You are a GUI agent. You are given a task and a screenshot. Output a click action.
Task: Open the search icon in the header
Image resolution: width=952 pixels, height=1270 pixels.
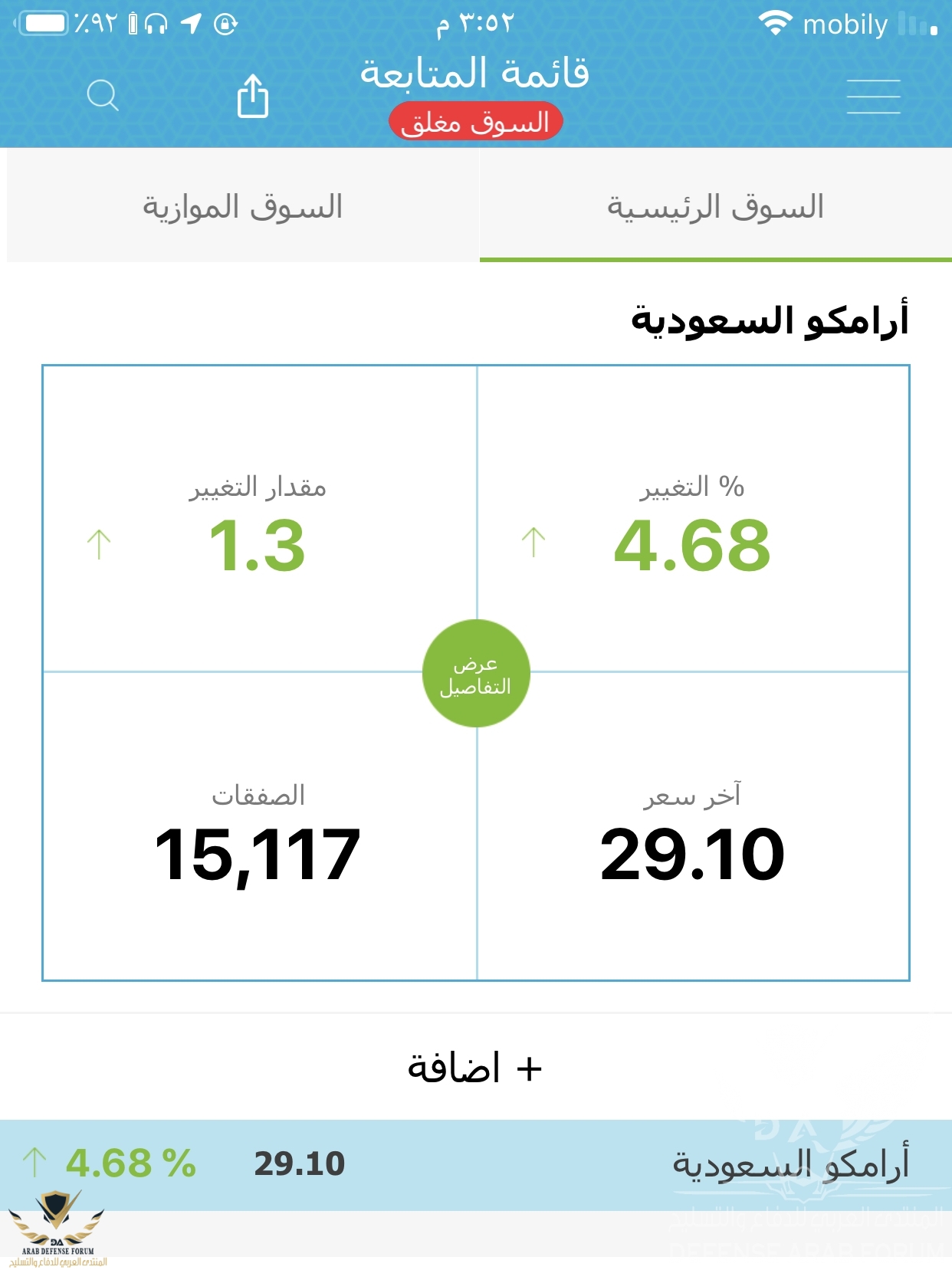[x=103, y=96]
